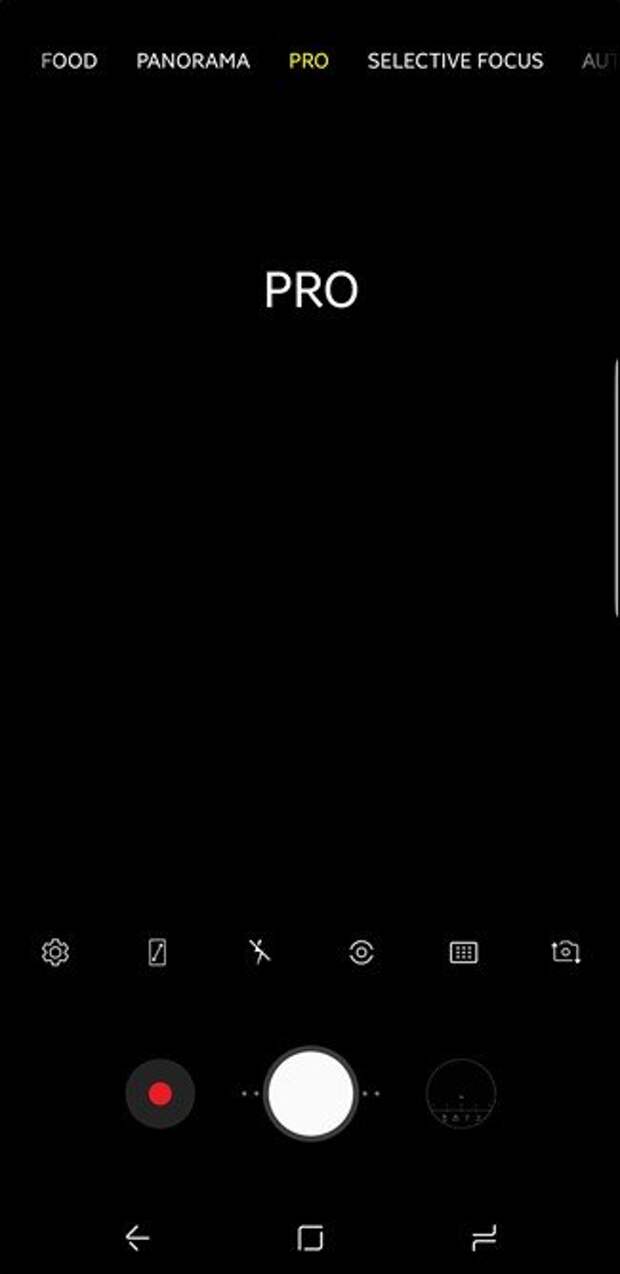
Task: Toggle the flash icon
Action: [259, 953]
